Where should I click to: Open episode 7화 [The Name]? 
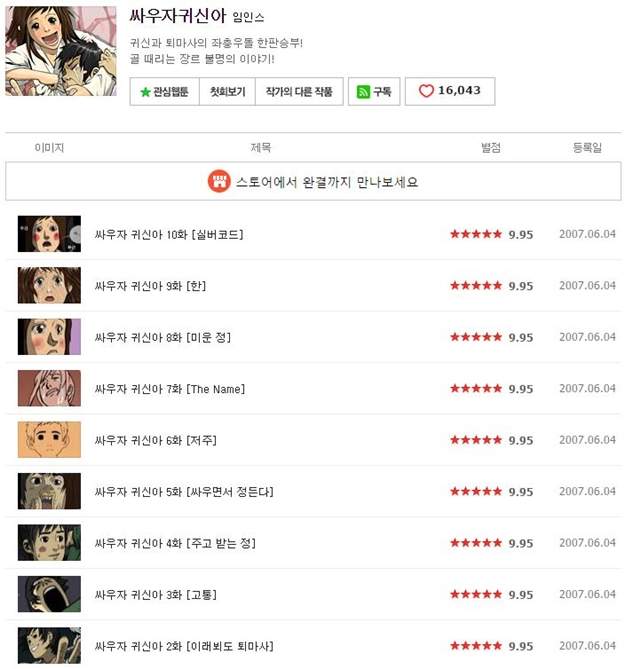169,388
